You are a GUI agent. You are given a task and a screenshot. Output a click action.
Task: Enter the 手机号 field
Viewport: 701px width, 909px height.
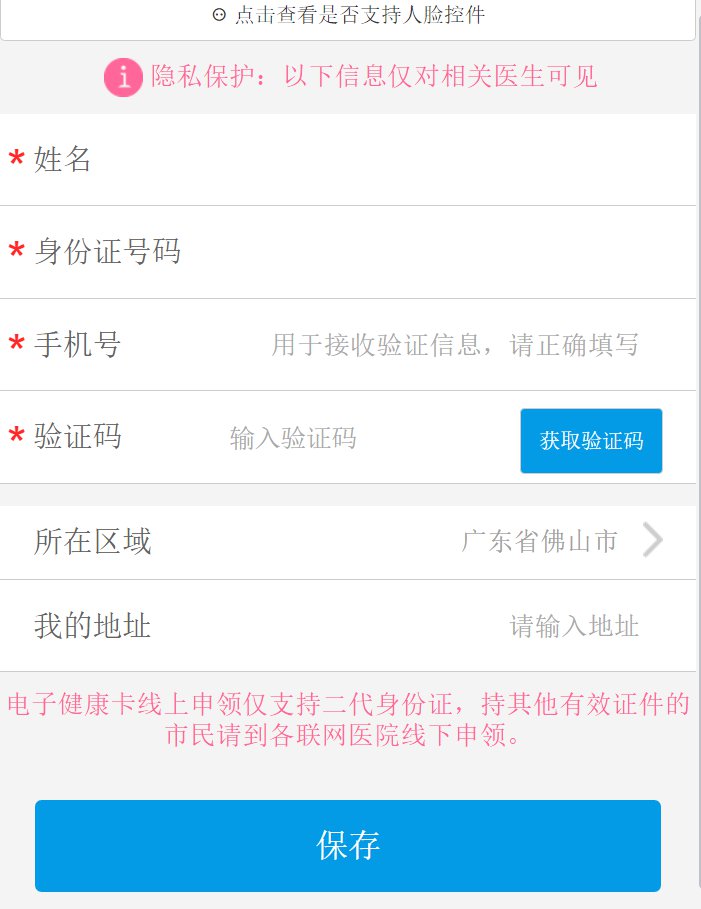tap(455, 346)
